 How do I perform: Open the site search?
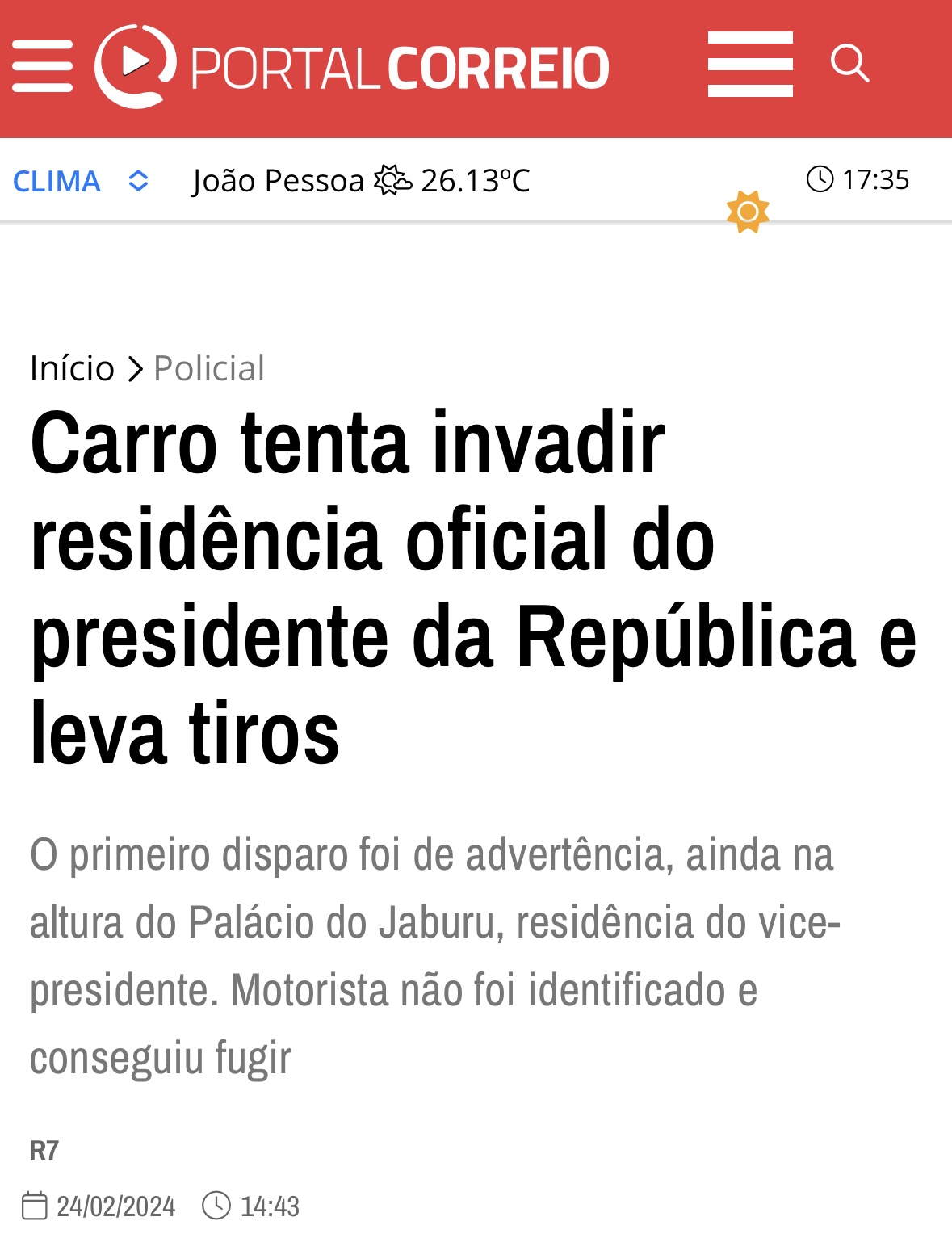click(849, 63)
